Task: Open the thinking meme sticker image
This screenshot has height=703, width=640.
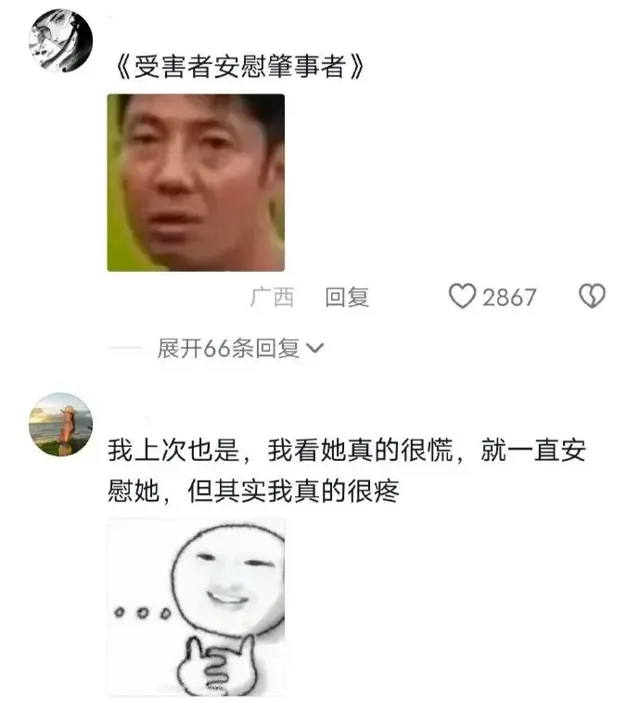Action: (196, 606)
